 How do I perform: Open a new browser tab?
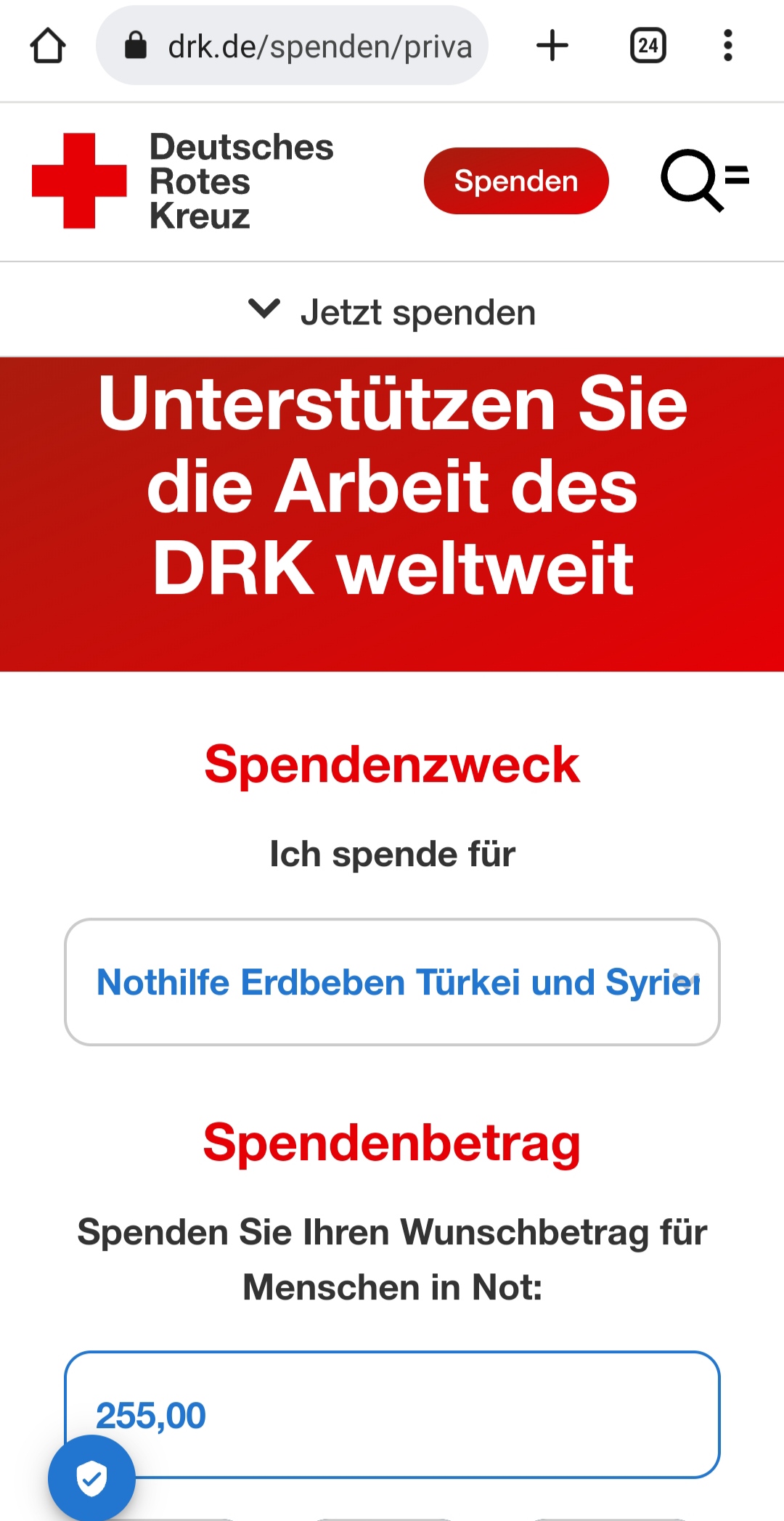(552, 46)
